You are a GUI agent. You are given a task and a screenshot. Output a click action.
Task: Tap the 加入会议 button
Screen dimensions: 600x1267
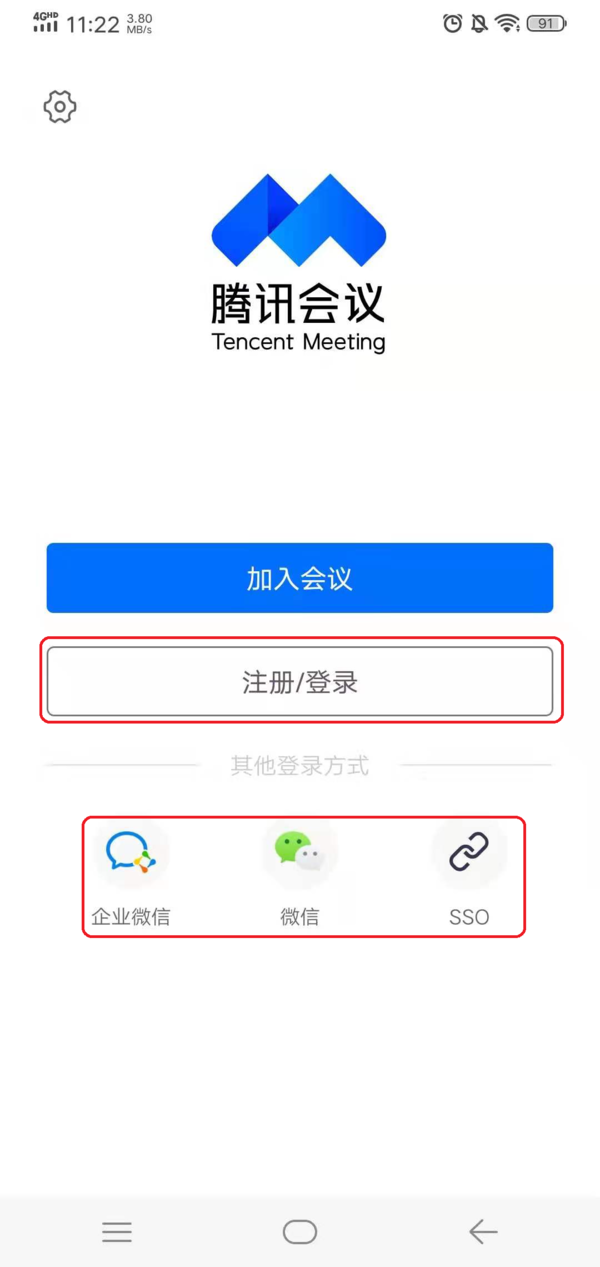(300, 578)
